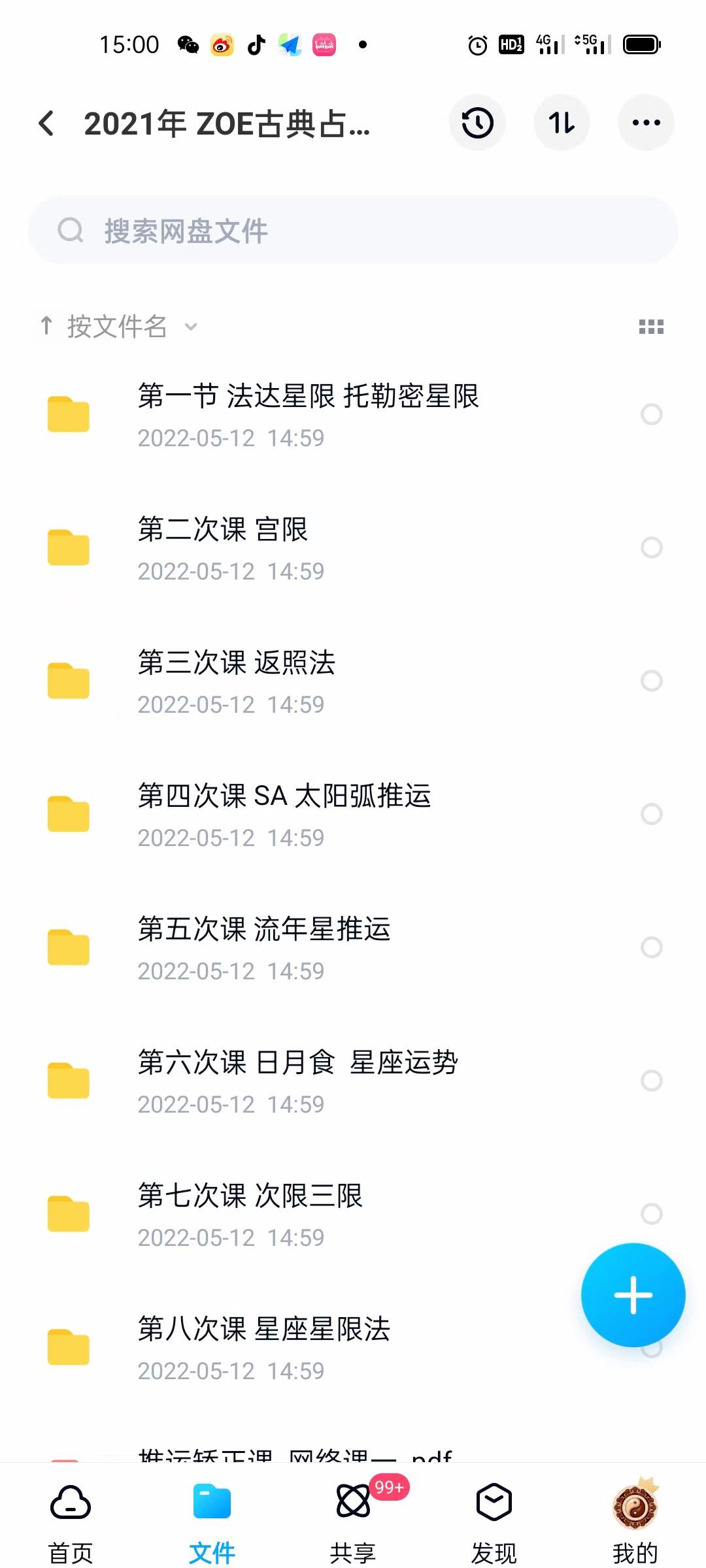Go back from the ZOE folder
Screen dimensions: 706x1568
[46, 123]
